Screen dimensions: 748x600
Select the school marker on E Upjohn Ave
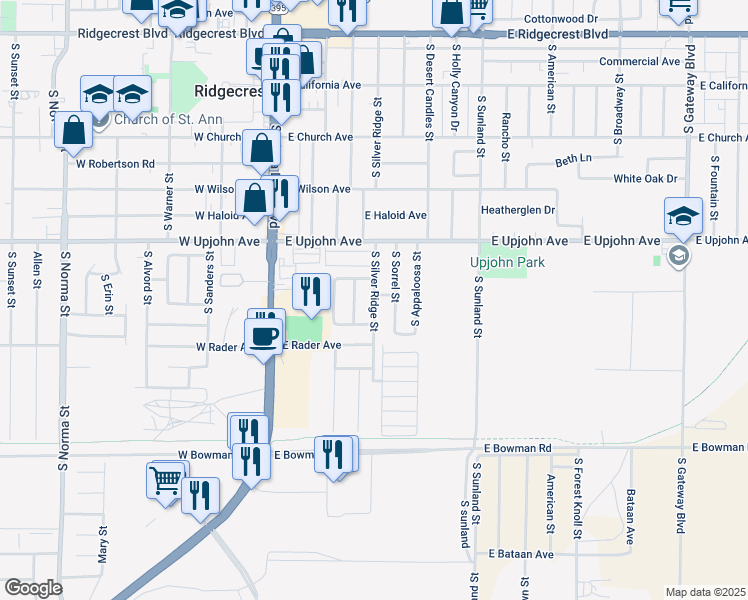pos(684,216)
